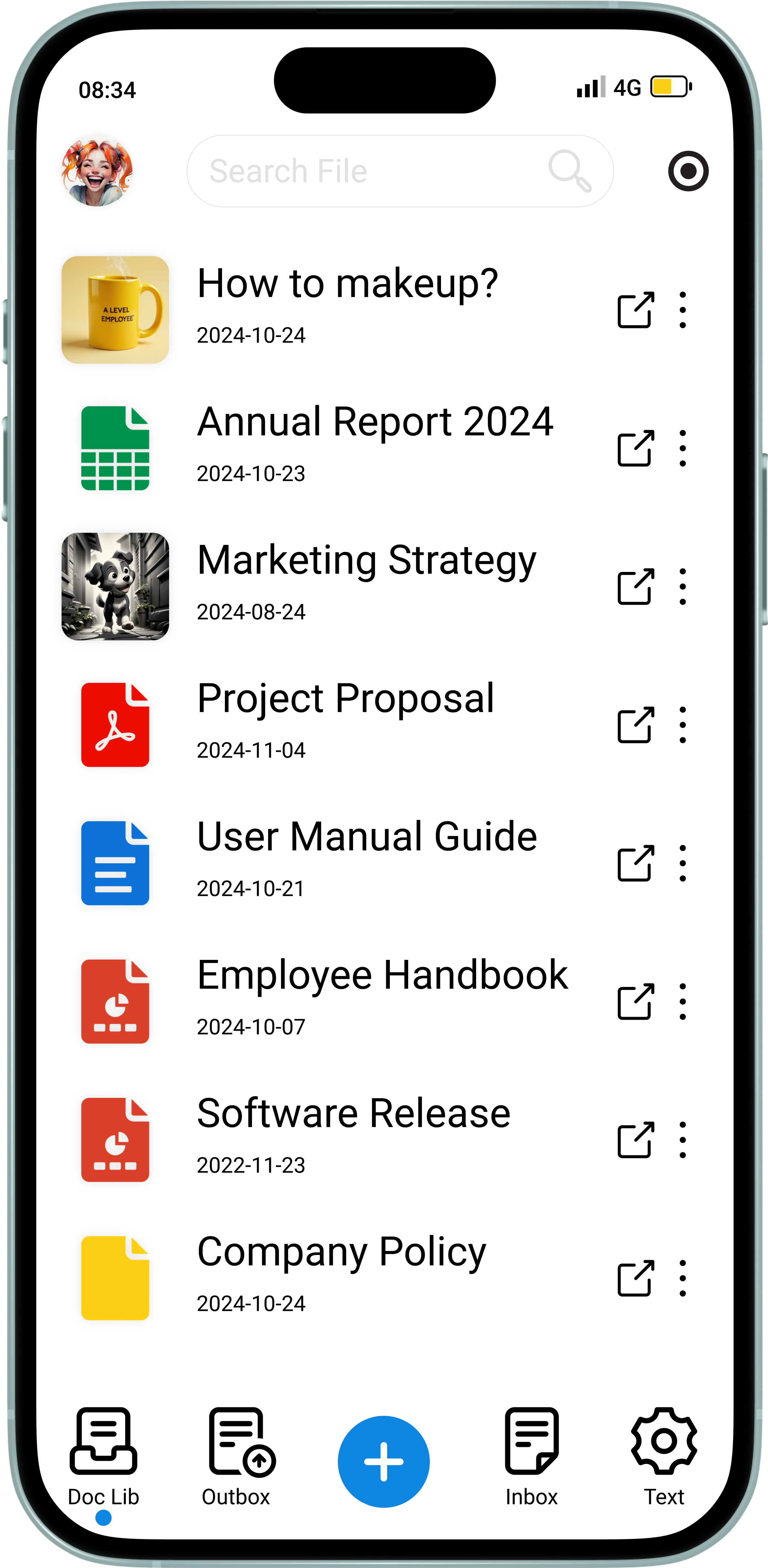
Task: Open the How to makeup? file
Action: pyautogui.click(x=347, y=284)
